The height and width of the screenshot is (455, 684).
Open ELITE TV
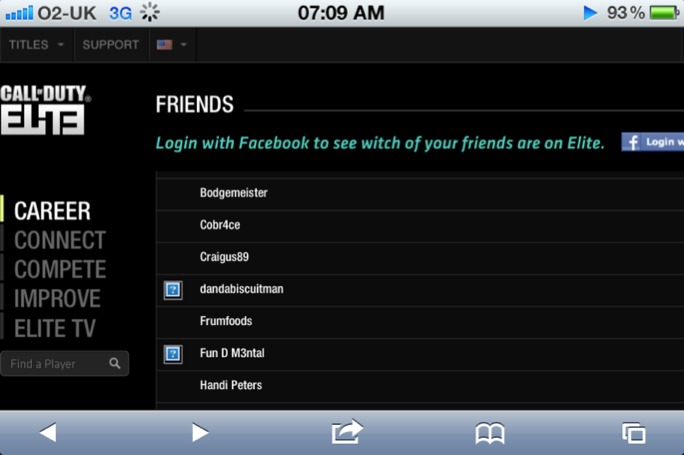pos(55,327)
